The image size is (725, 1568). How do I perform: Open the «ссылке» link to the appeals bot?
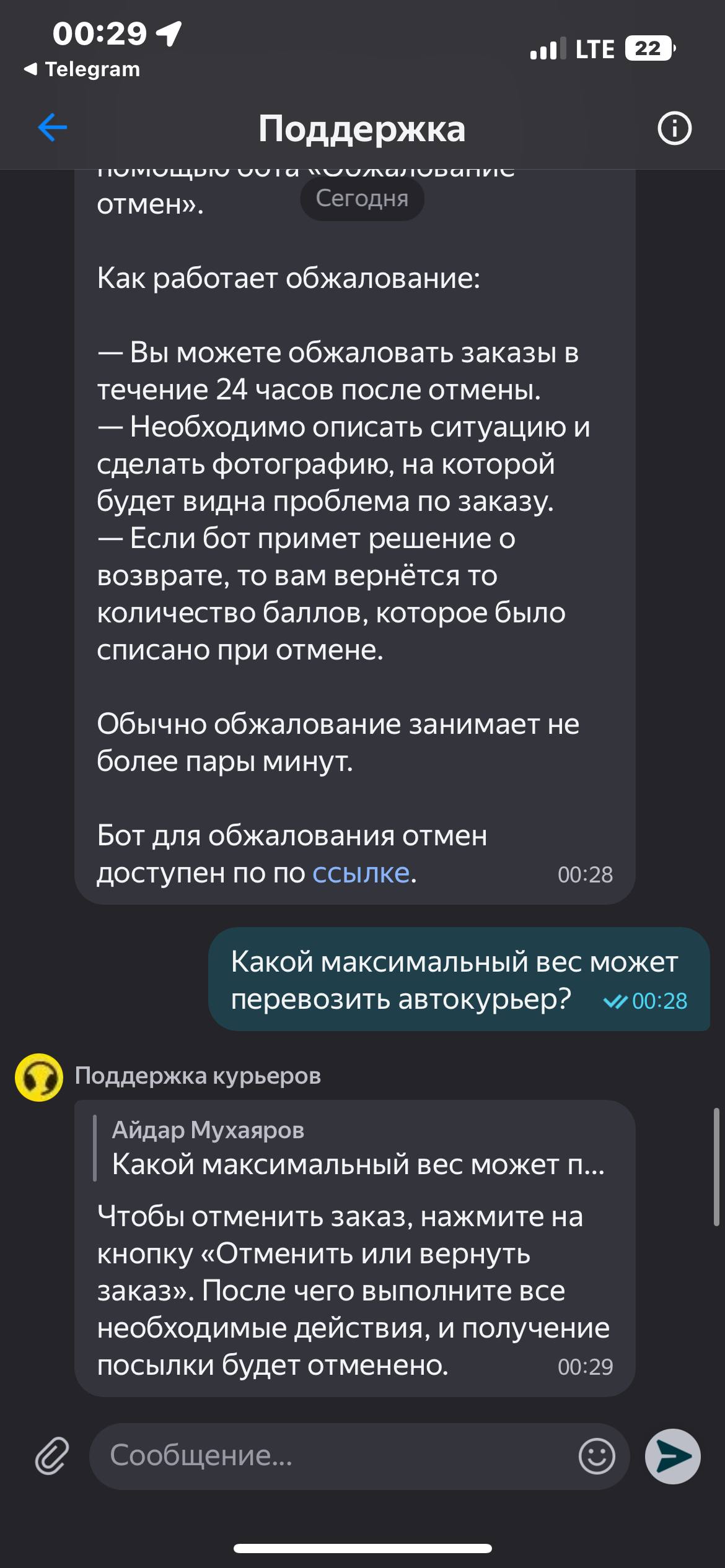pos(361,873)
